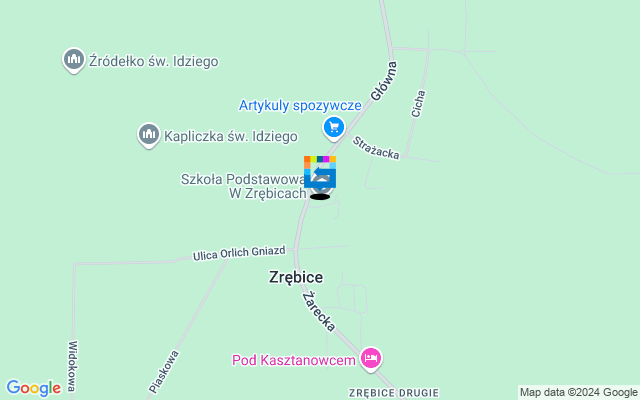The image size is (640, 400).
Task: Select the Kapliczka św. Idziego marker
Action: click(x=149, y=133)
